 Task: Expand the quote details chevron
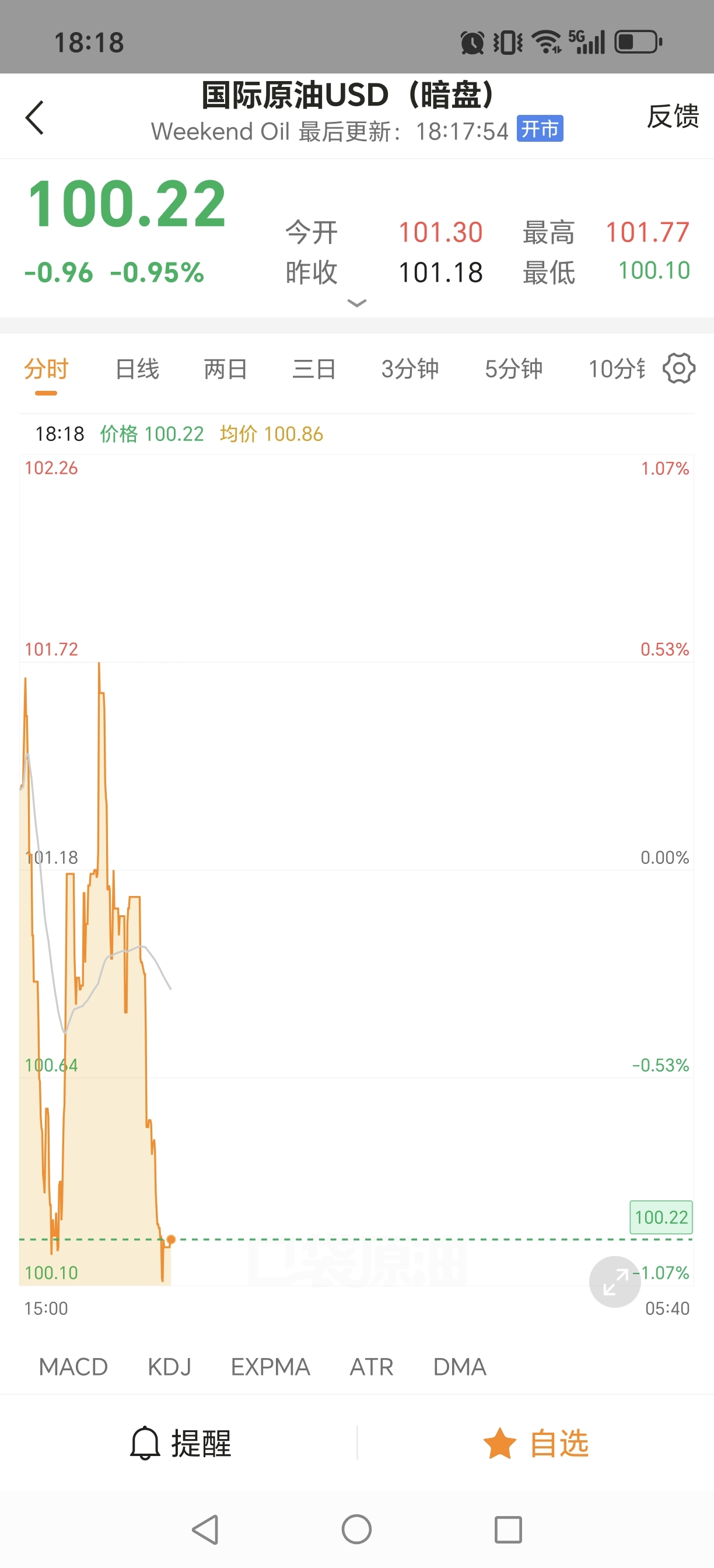[x=356, y=303]
